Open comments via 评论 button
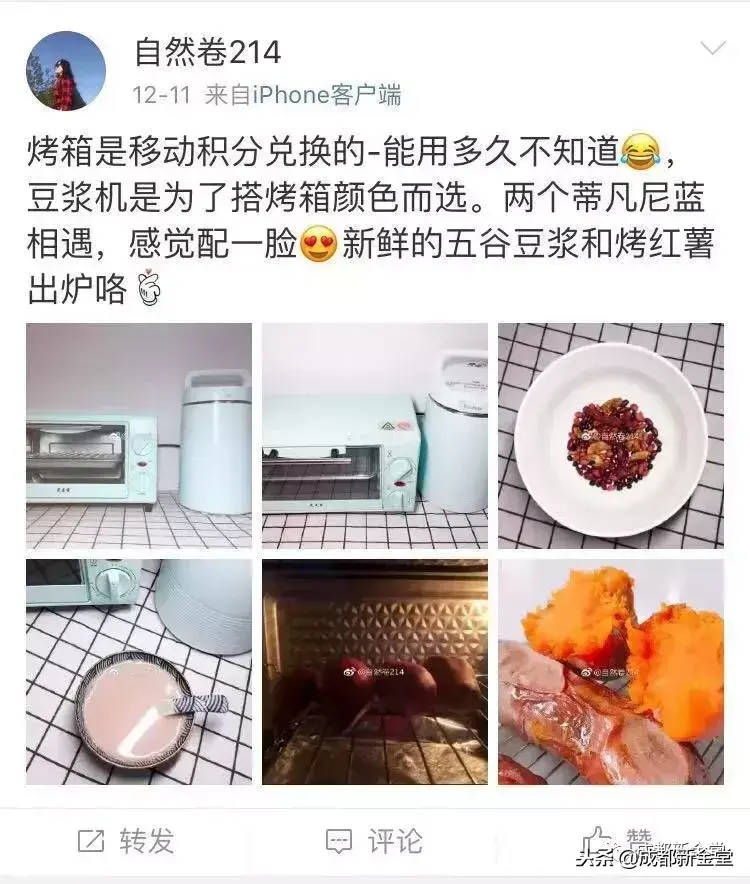 point(375,841)
